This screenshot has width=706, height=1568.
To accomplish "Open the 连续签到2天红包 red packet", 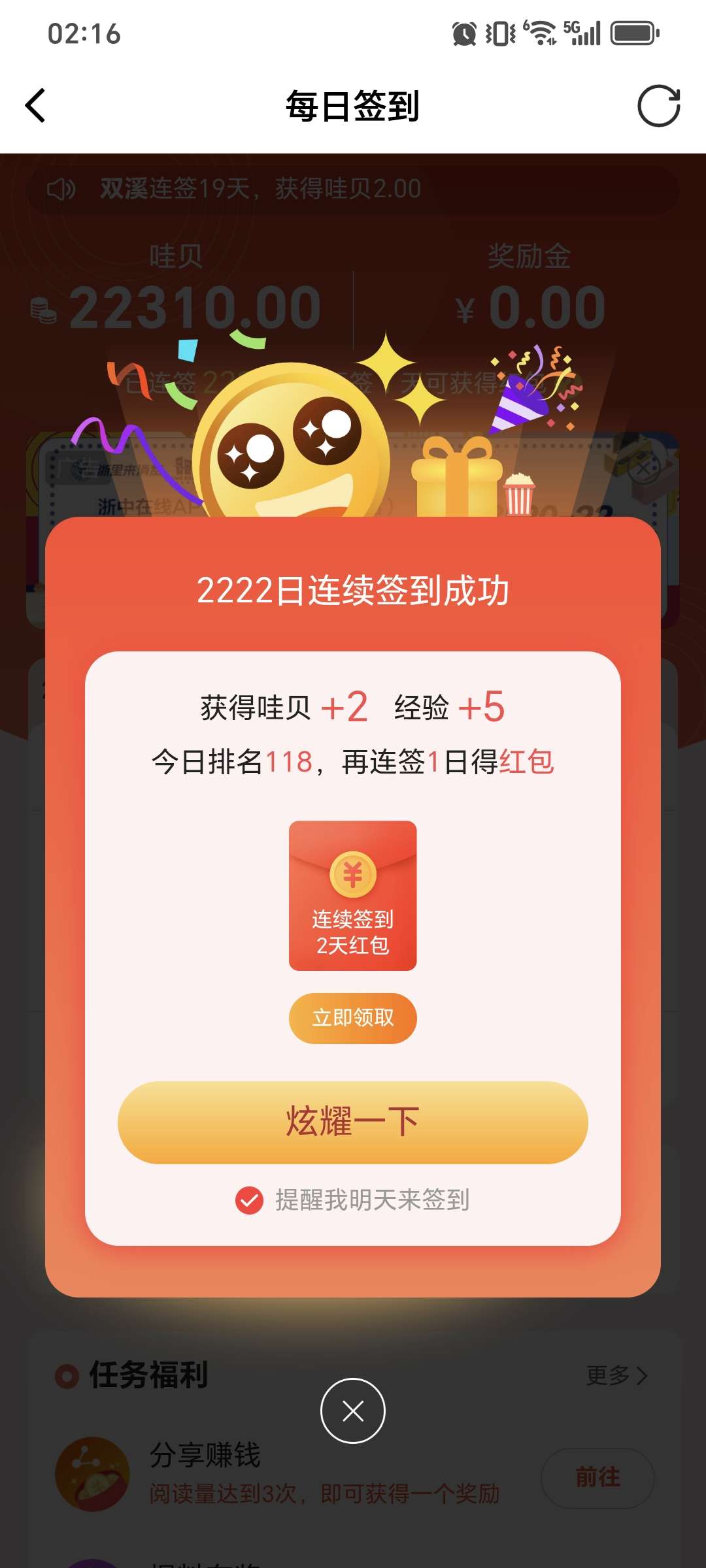I will pos(352,895).
